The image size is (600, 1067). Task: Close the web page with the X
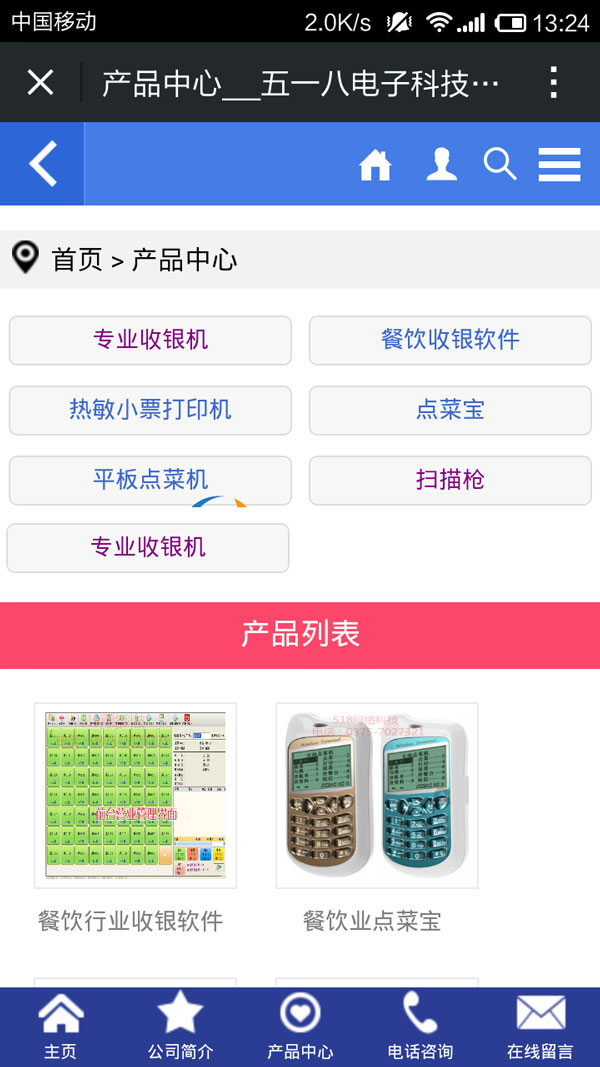pyautogui.click(x=40, y=82)
